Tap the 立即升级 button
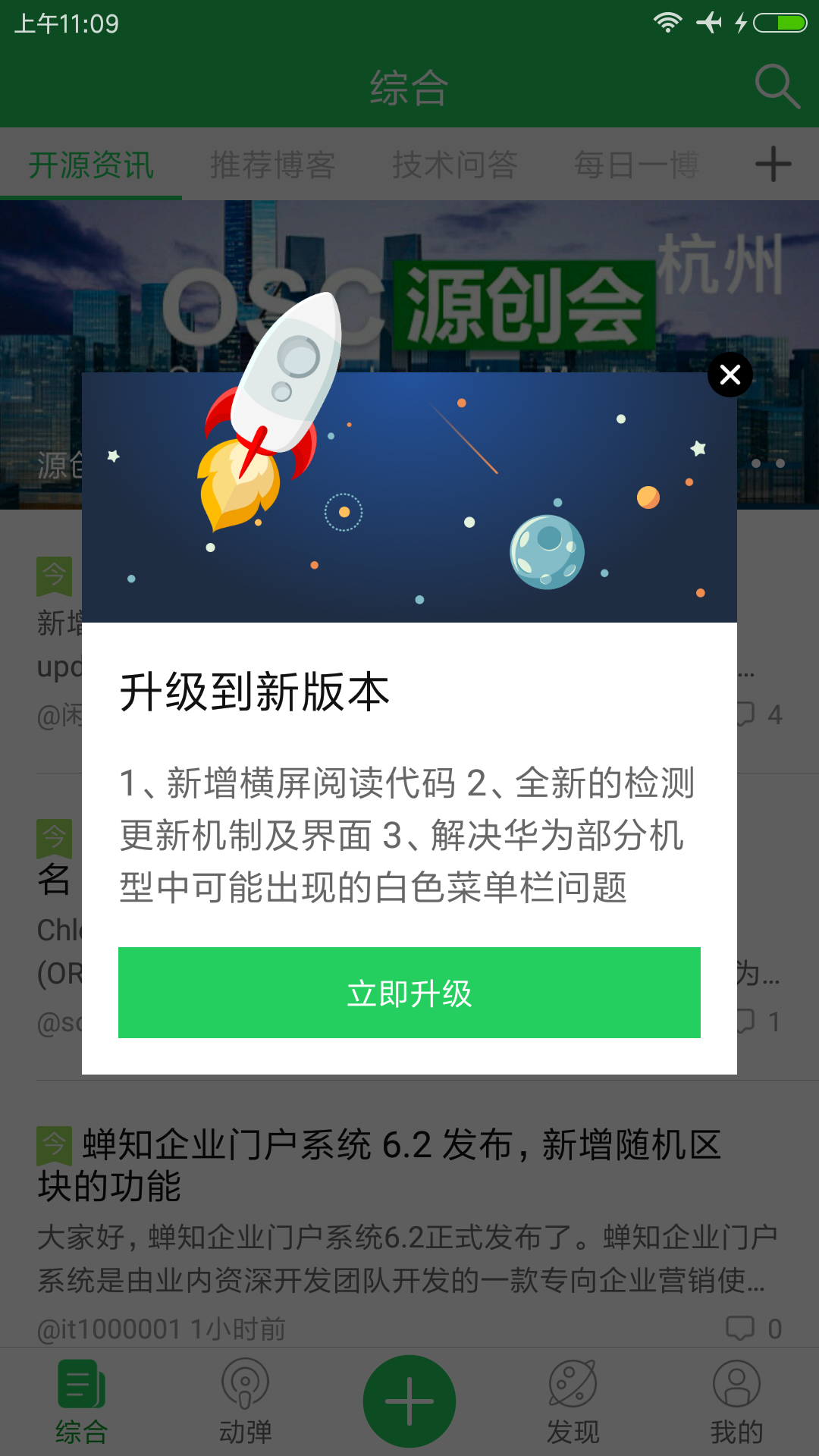This screenshot has width=819, height=1456. pos(409,993)
